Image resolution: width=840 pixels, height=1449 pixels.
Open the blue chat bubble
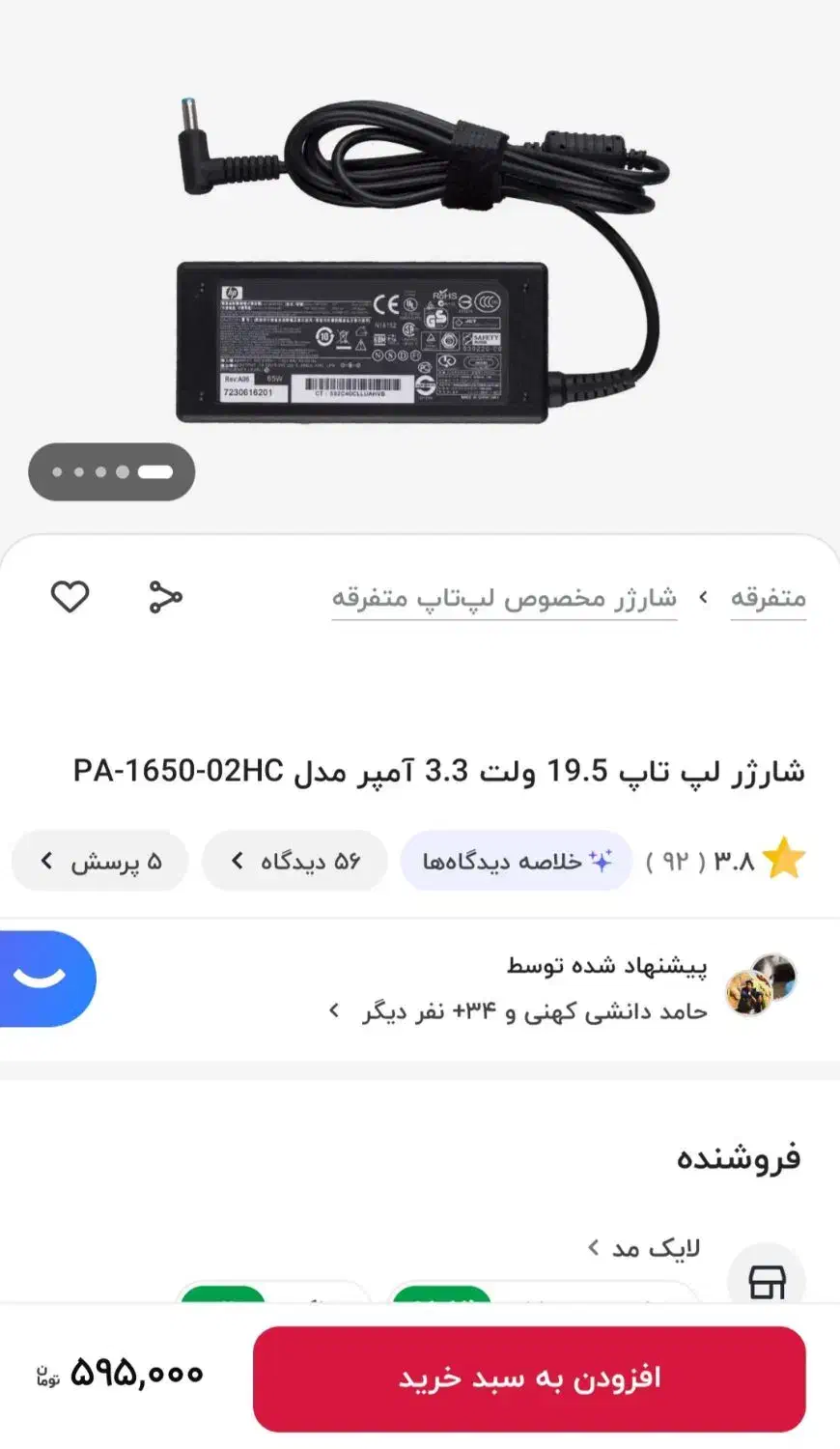coord(39,978)
